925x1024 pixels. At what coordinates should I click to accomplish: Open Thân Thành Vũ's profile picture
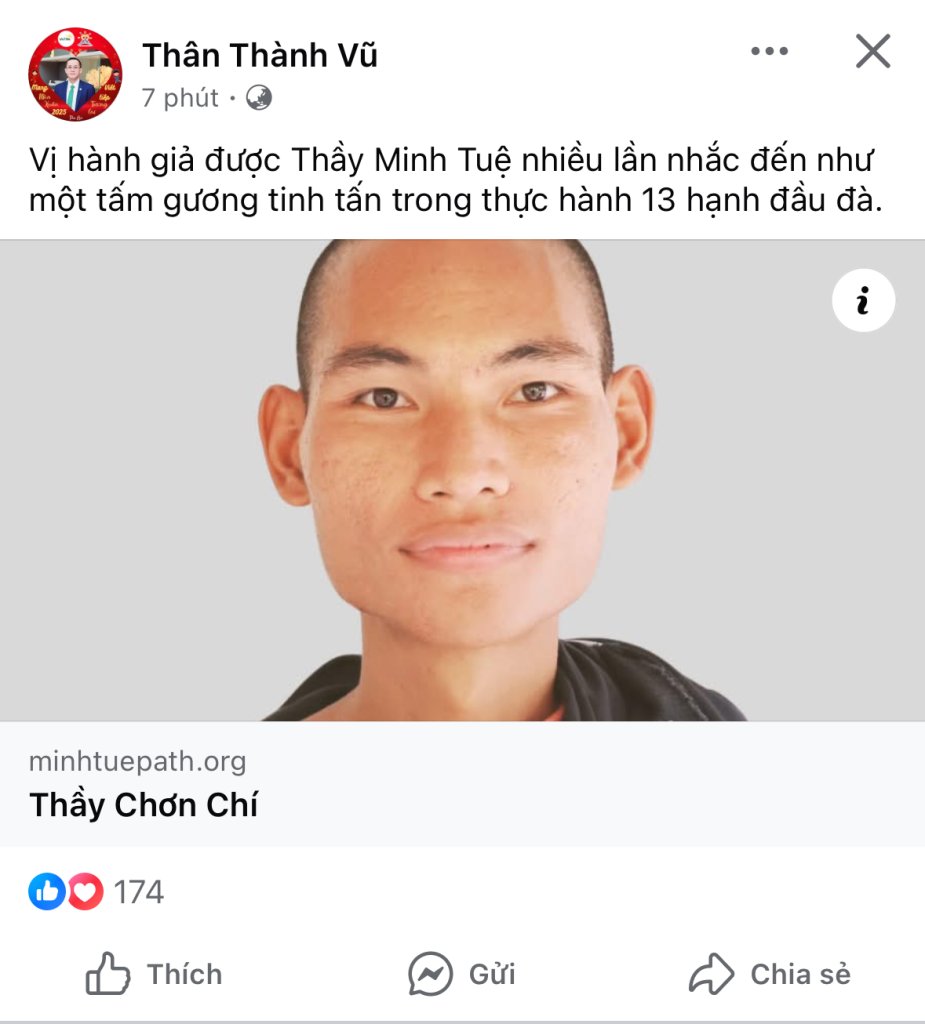coord(75,75)
